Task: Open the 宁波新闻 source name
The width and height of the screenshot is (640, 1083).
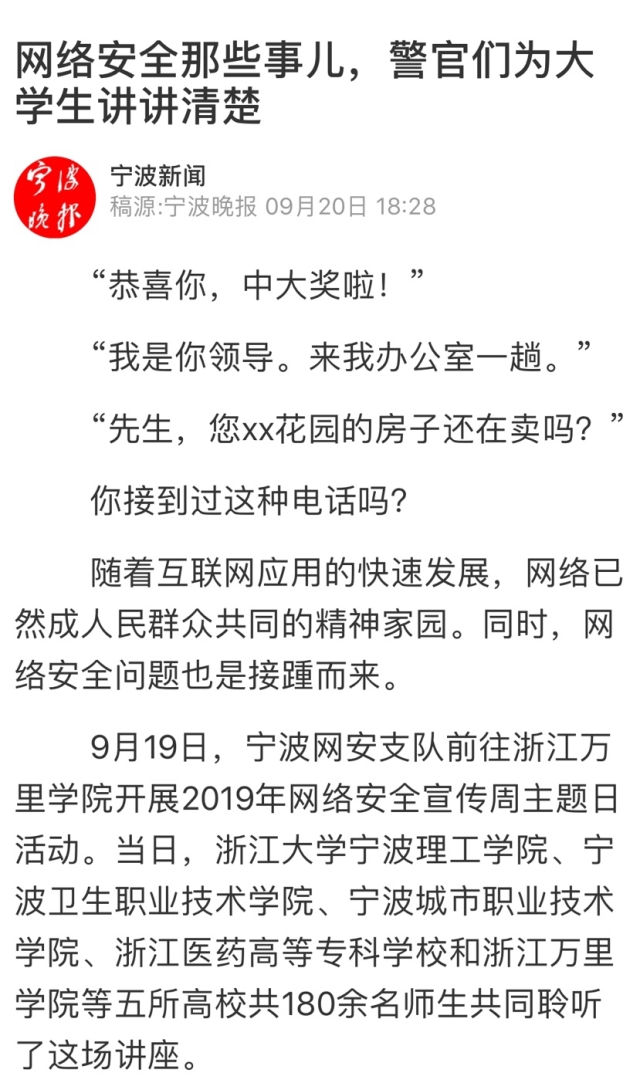Action: (157, 176)
